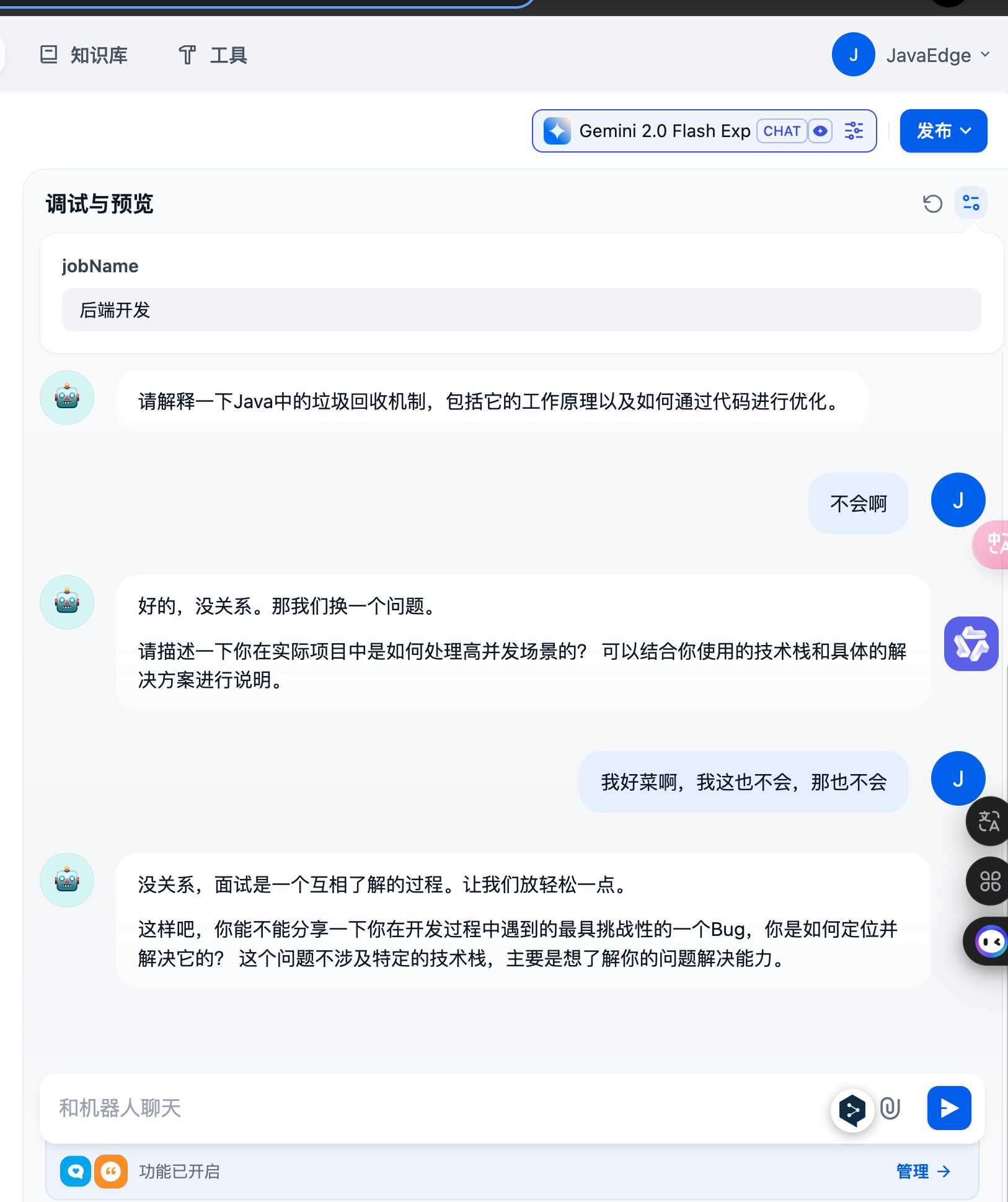
Task: Open 管理 to manage enabled features
Action: tap(923, 1172)
